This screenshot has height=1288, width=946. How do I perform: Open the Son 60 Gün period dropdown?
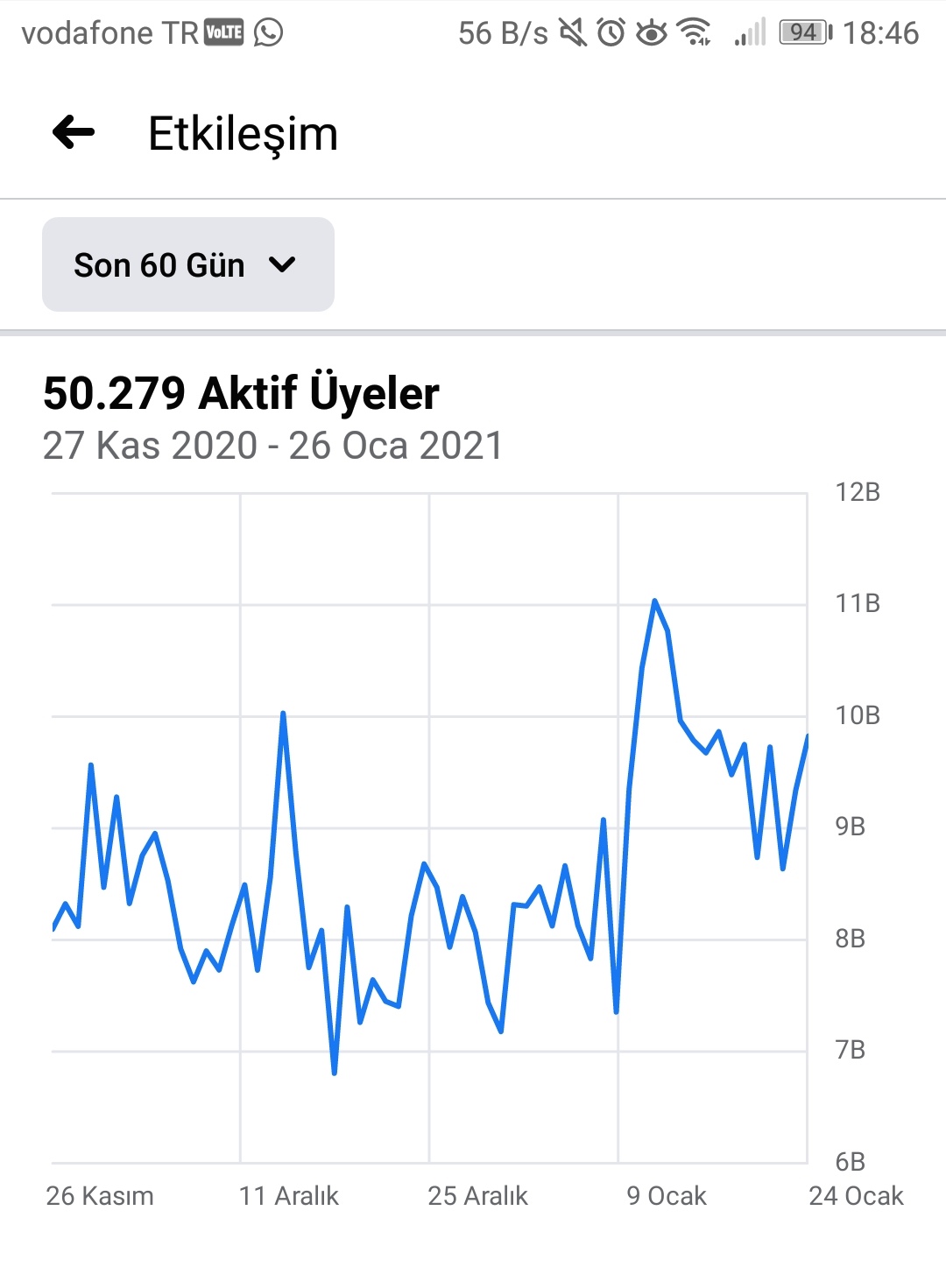click(188, 264)
